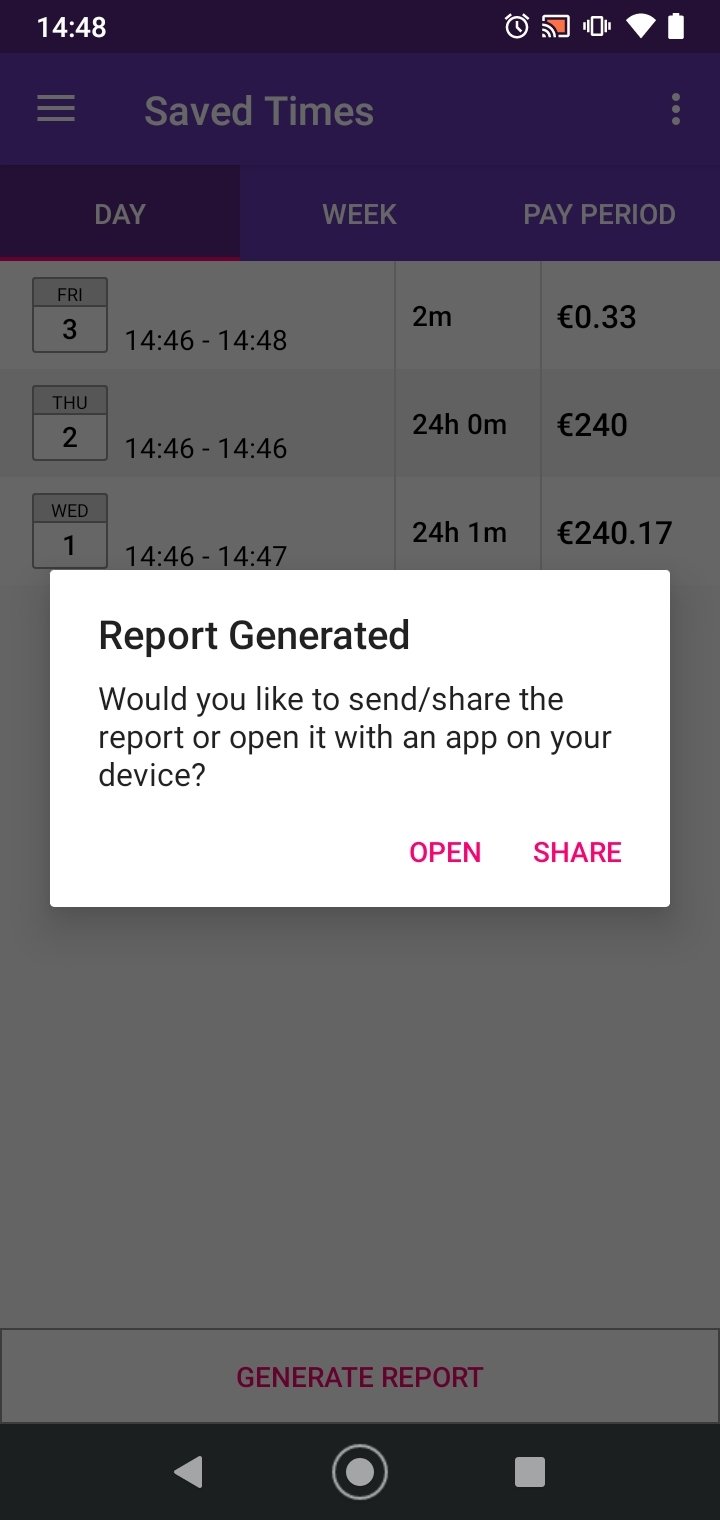Open the overflow menu
The image size is (720, 1520).
tap(676, 110)
